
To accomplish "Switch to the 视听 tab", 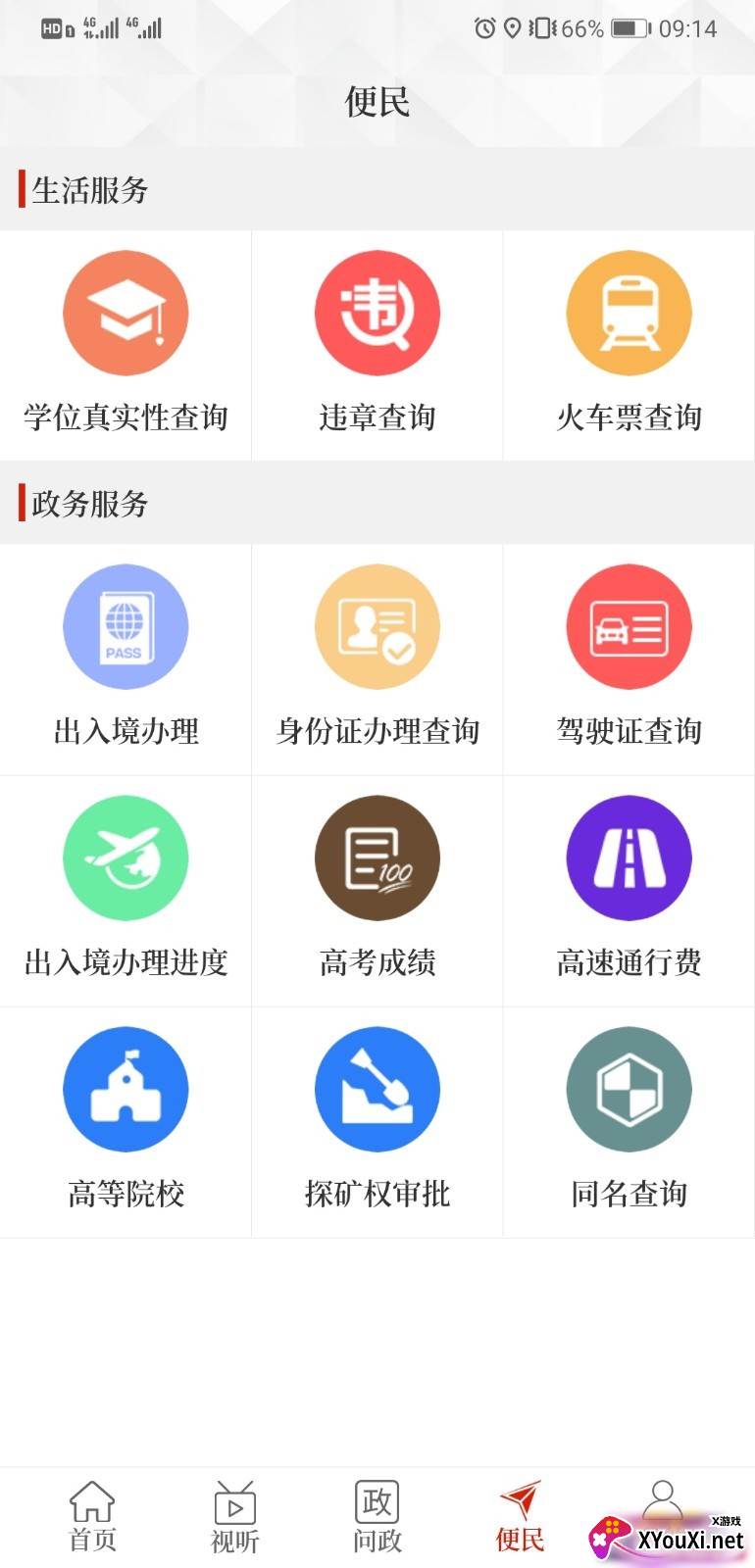I will pos(235,1517).
